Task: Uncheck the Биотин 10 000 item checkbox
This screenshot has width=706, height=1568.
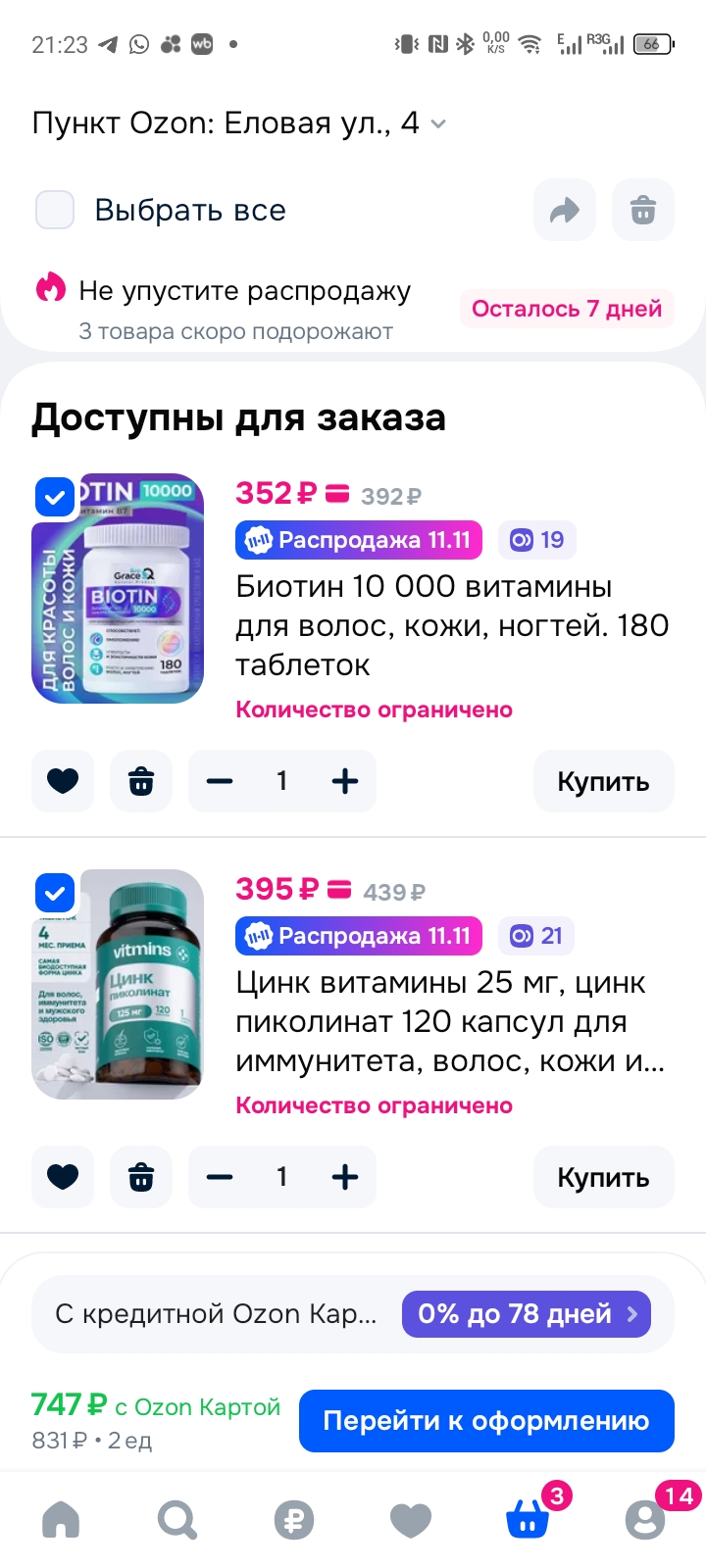Action: coord(55,497)
